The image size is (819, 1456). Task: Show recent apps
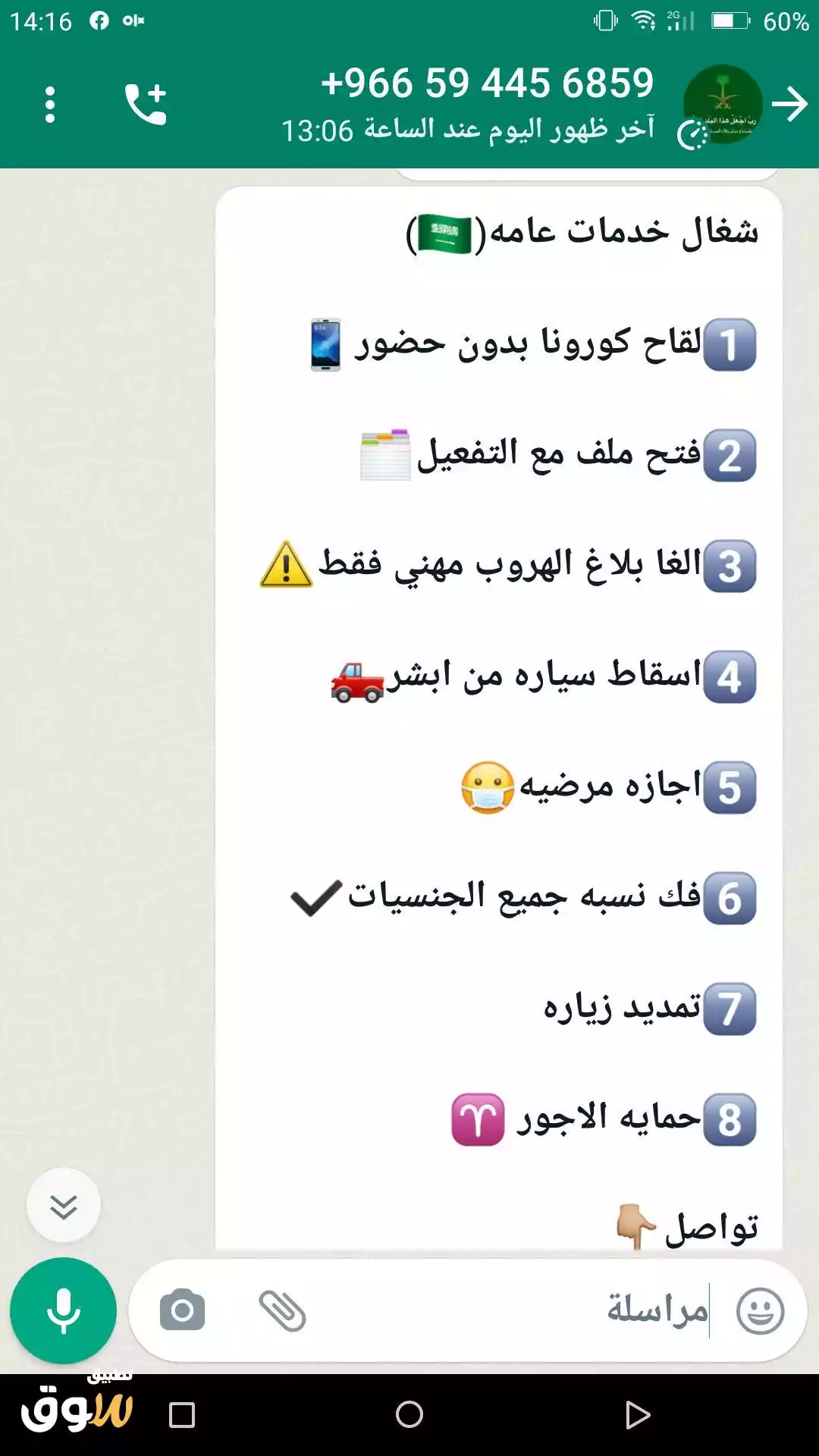[182, 1415]
